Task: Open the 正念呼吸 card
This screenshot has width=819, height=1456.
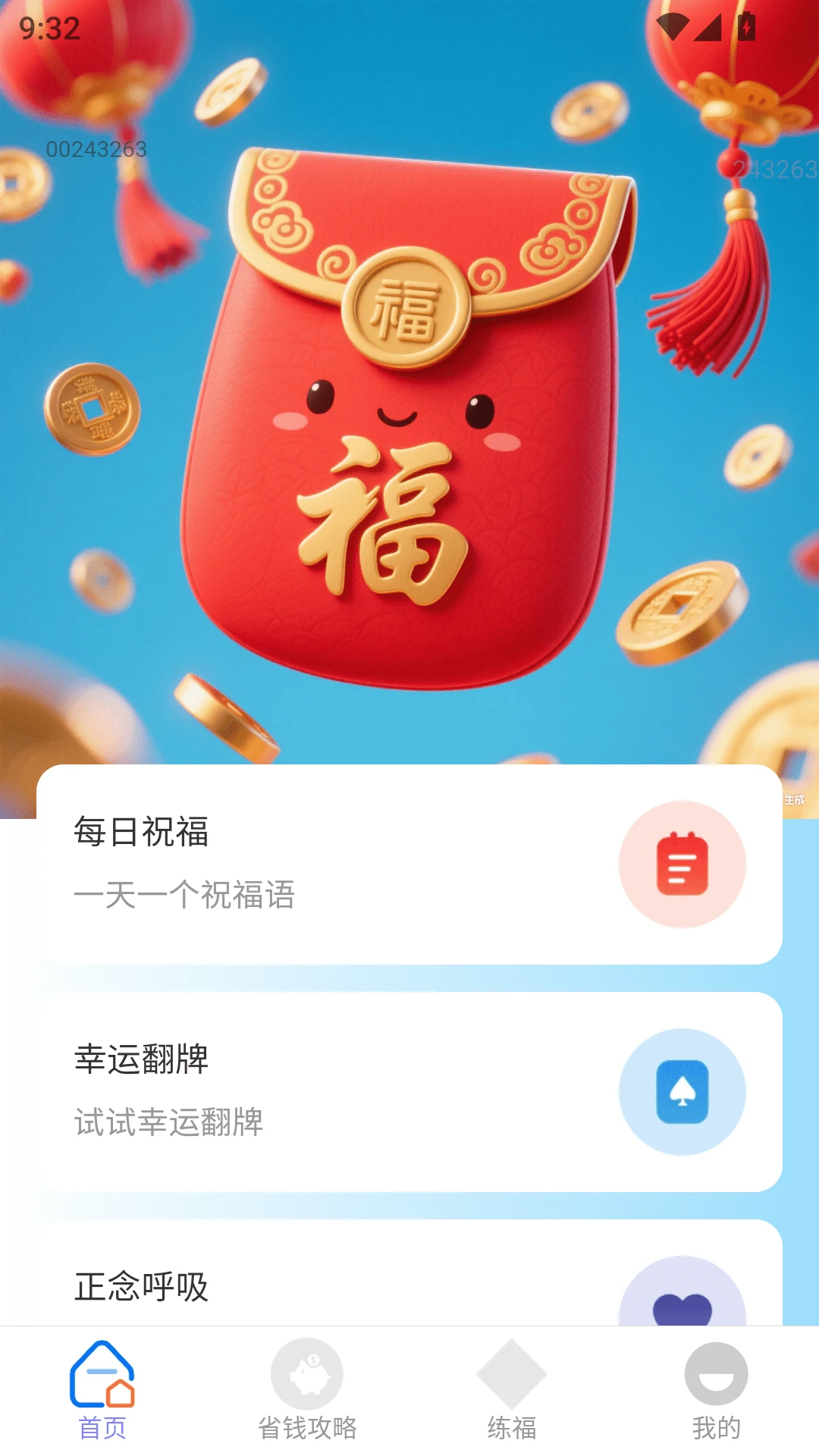Action: 409,1282
